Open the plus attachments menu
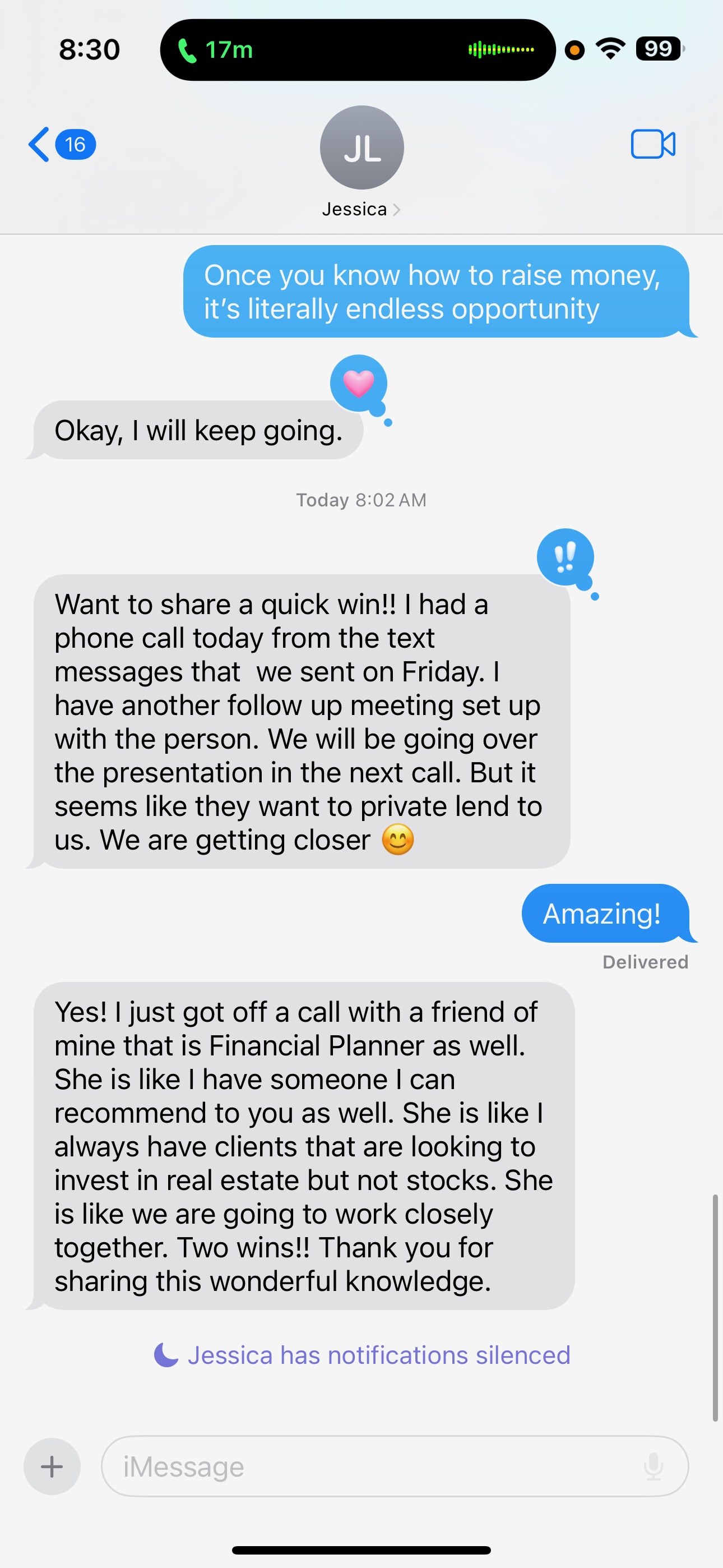Screen dimensions: 723x1568 pyautogui.click(x=52, y=1466)
